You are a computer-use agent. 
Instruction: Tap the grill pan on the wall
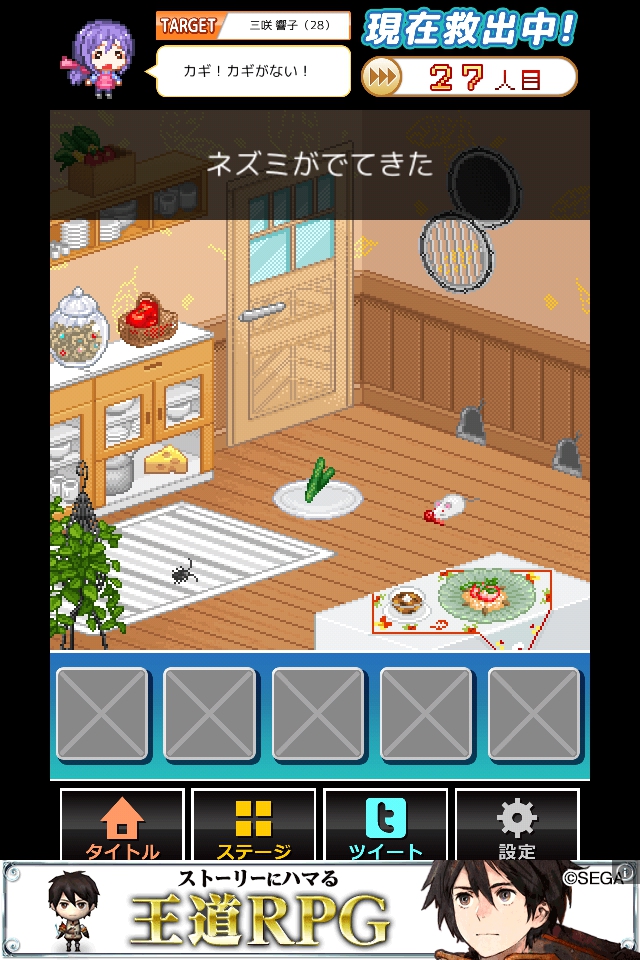(x=456, y=251)
